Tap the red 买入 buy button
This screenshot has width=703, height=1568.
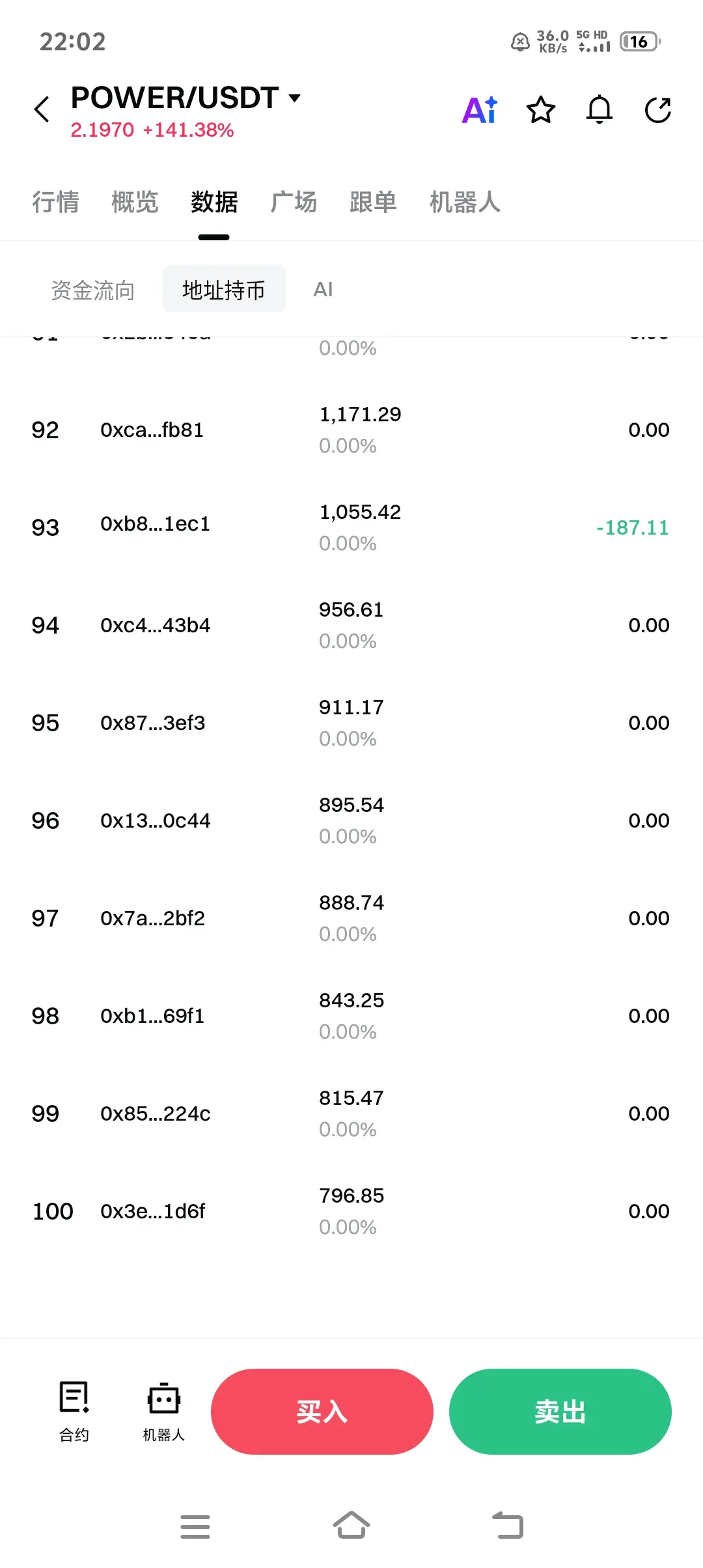coord(322,1411)
